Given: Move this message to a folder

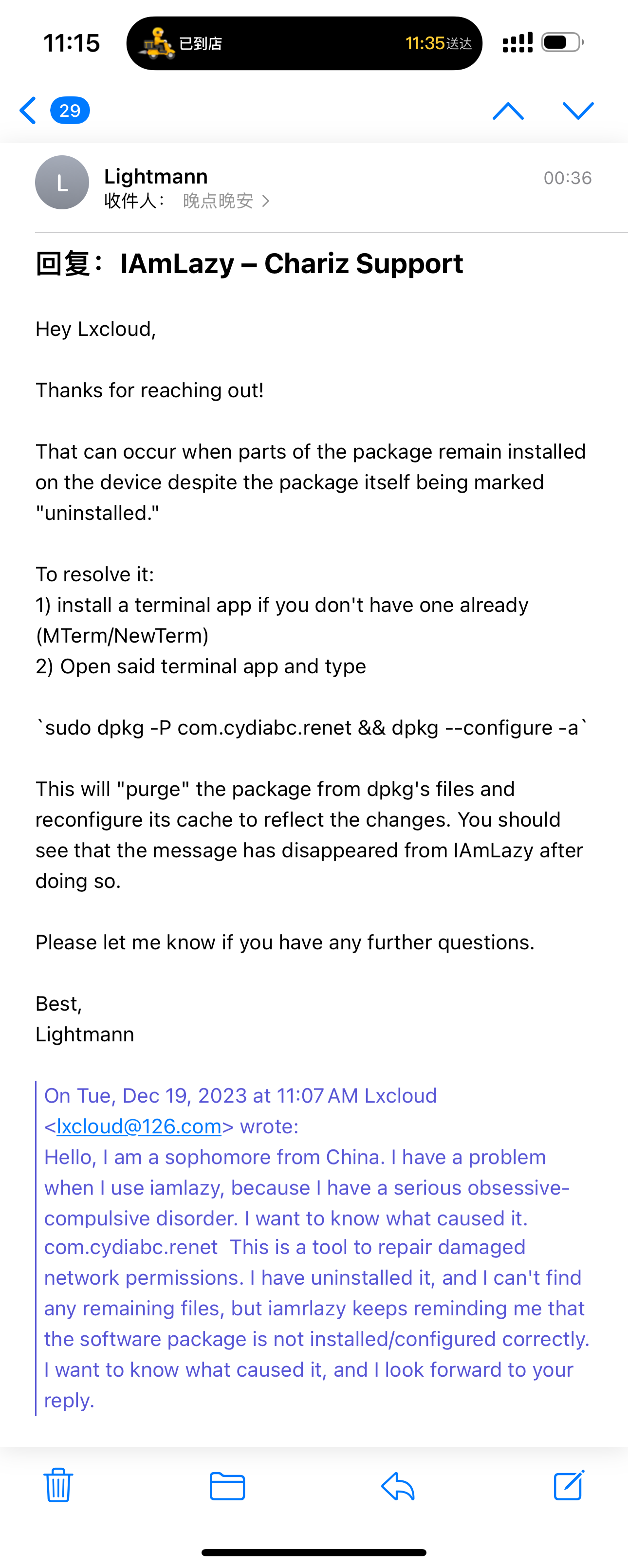Looking at the screenshot, I should point(227,1486).
